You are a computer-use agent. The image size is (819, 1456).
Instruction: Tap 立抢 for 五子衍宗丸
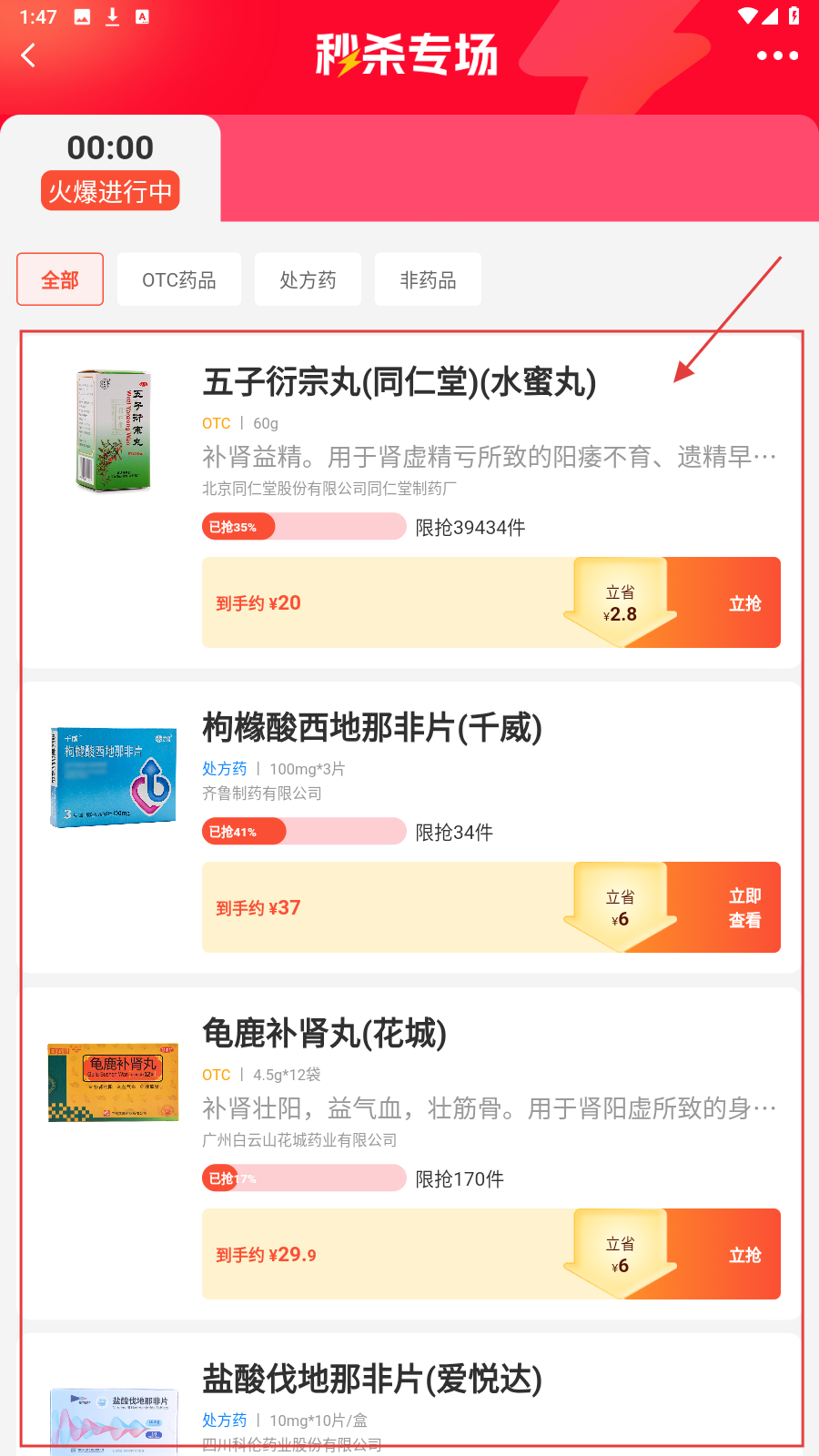744,603
